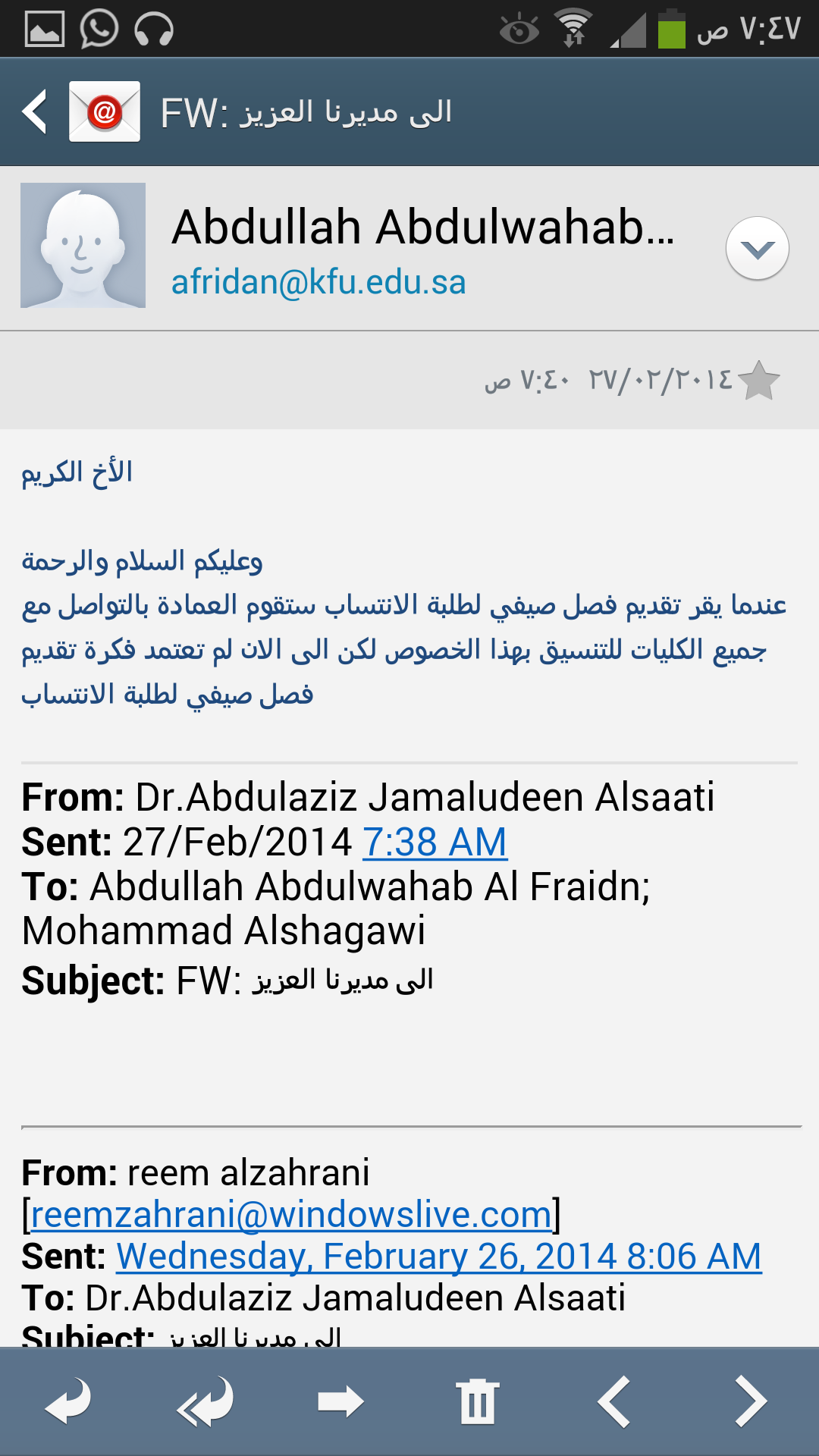Reply to this email
Viewport: 819px width, 1456px height.
[68, 1402]
